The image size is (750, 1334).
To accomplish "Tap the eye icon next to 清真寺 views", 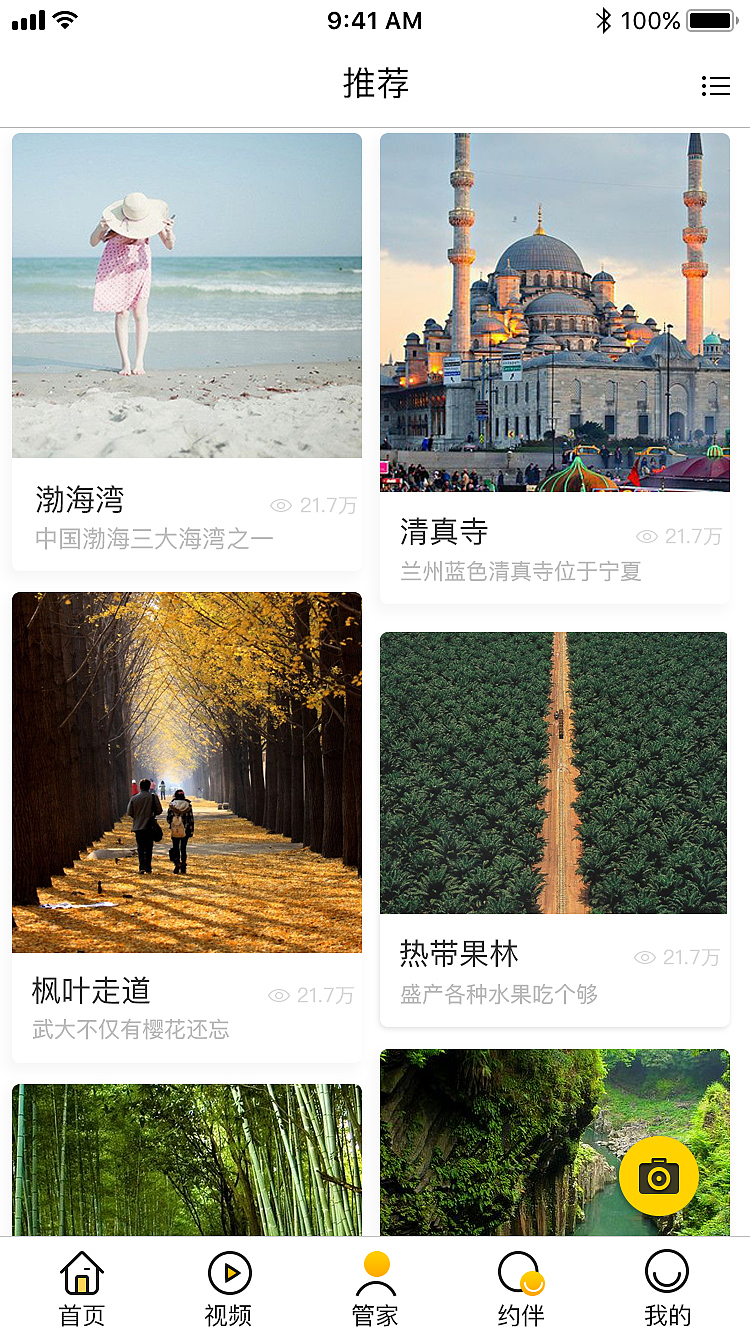I will (x=648, y=537).
